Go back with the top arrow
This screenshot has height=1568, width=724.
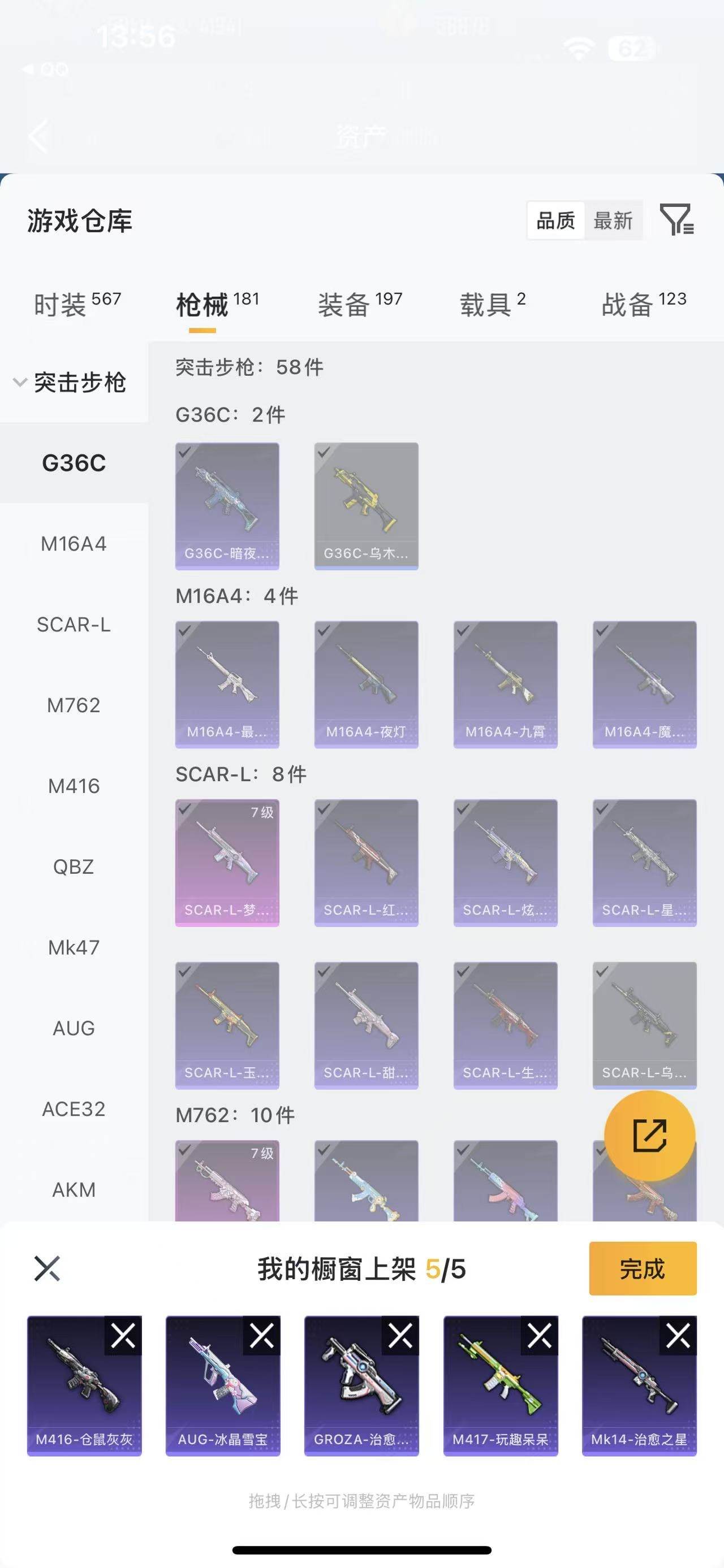(38, 136)
